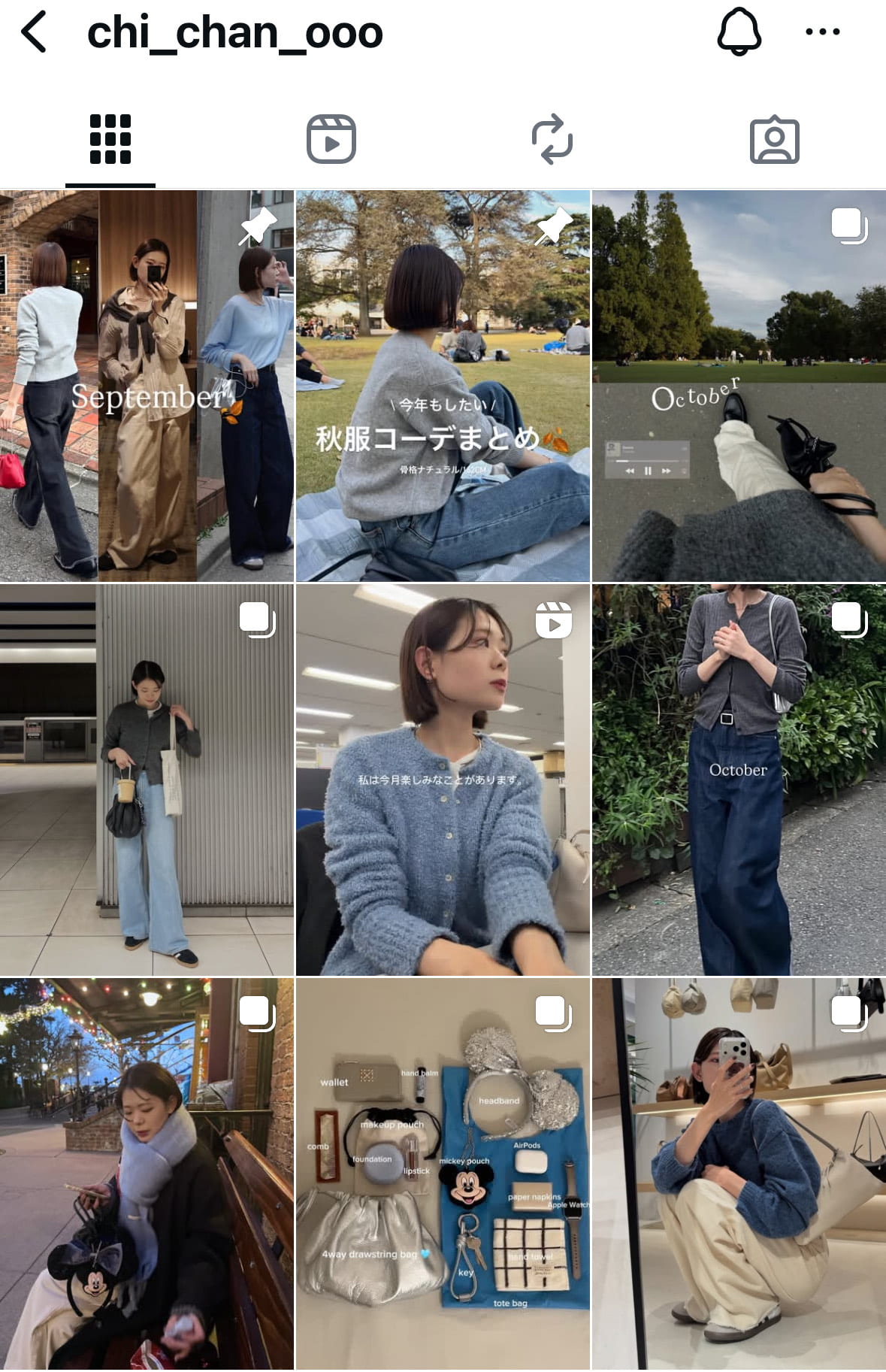Open the three-dot overflow menu
Image resolution: width=886 pixels, height=1372 pixels.
point(822,32)
